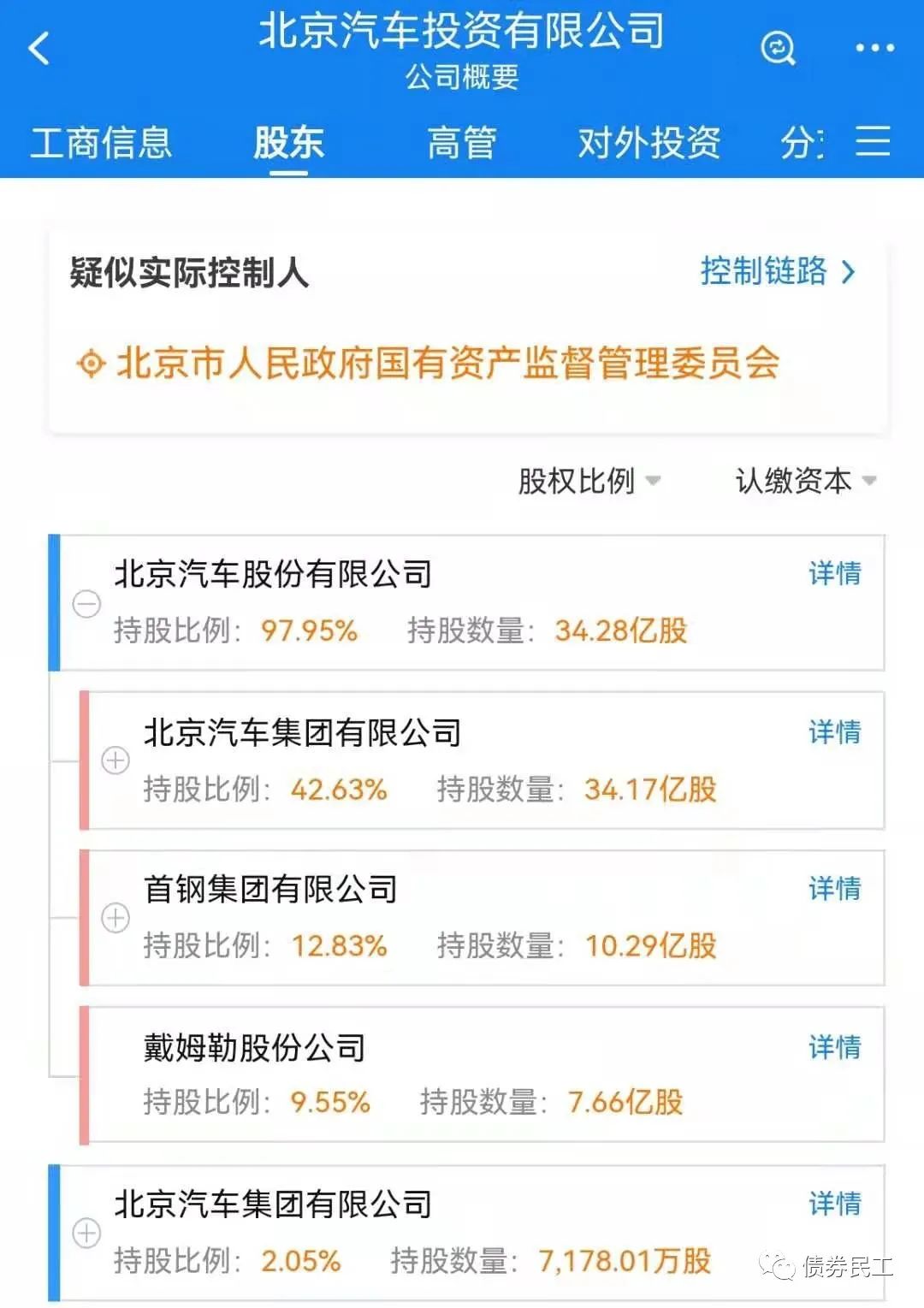Switch to the 对外投资 tab
The image size is (924, 1308).
(649, 142)
